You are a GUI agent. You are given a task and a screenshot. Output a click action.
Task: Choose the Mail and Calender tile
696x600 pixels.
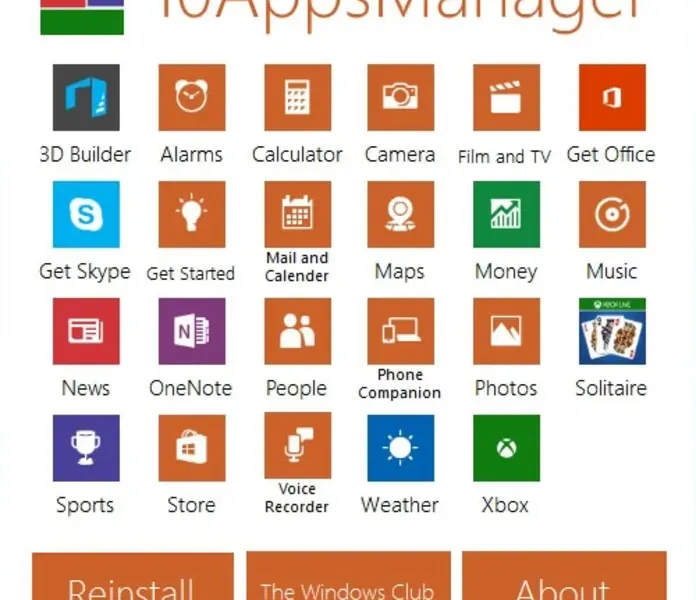tap(297, 214)
